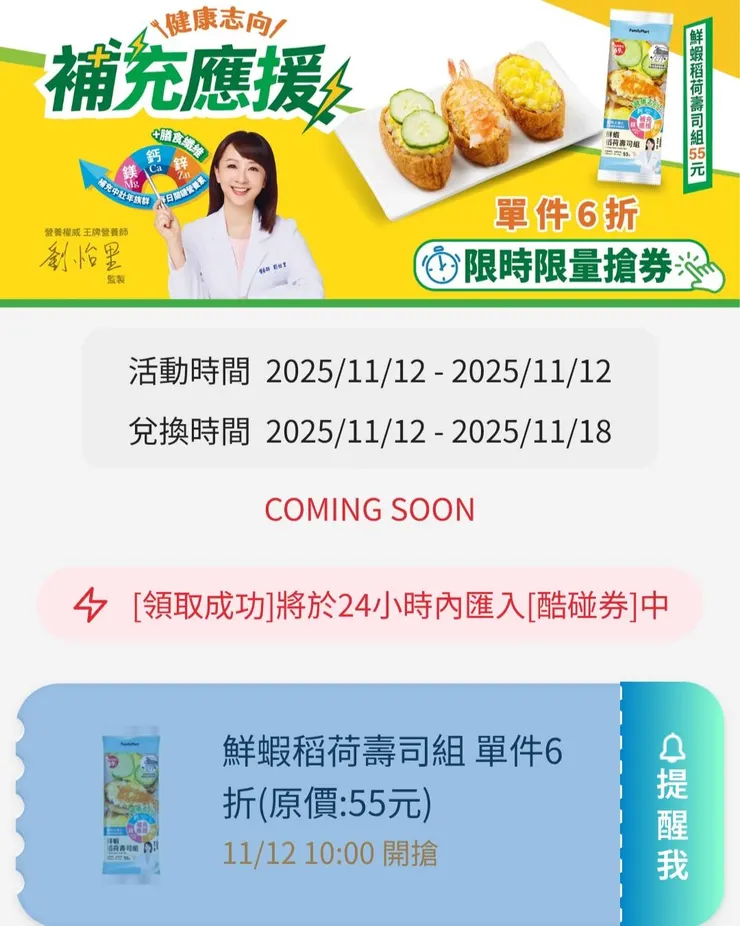Viewport: 740px width, 926px height.
Task: Select the 鈣 Ca calcium arrow badge
Action: pos(155,160)
